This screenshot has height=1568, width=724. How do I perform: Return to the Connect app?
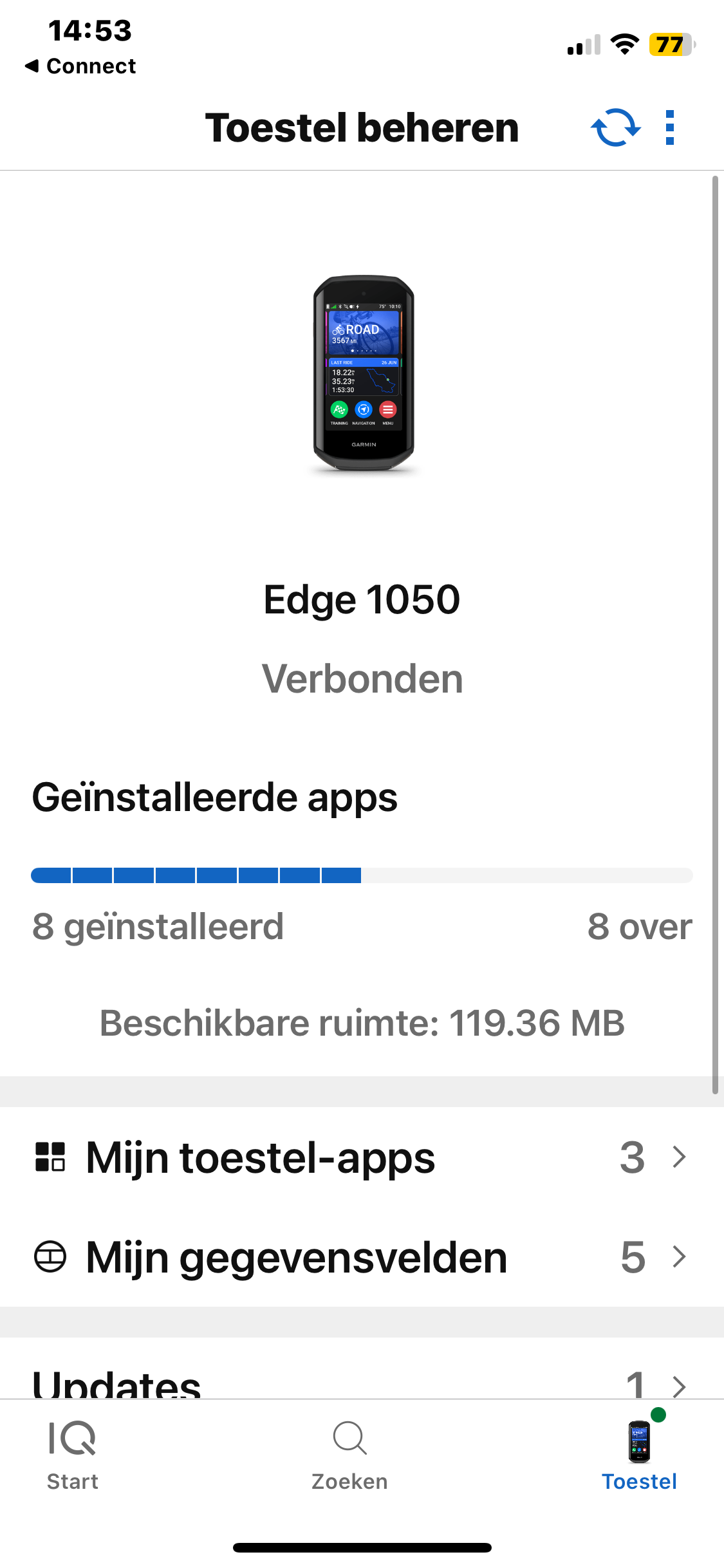[81, 66]
